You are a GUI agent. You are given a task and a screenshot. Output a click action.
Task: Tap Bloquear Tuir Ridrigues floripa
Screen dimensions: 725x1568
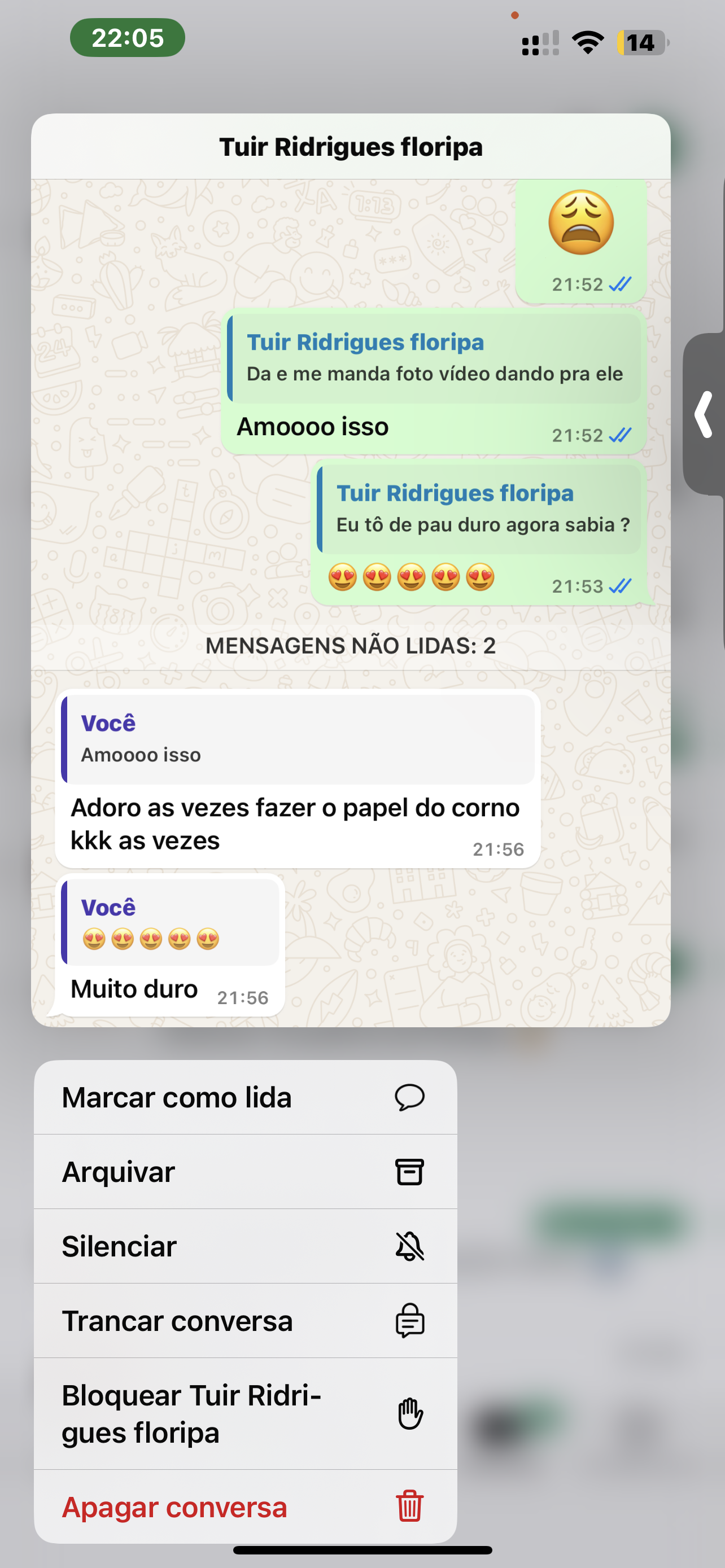point(245,1414)
